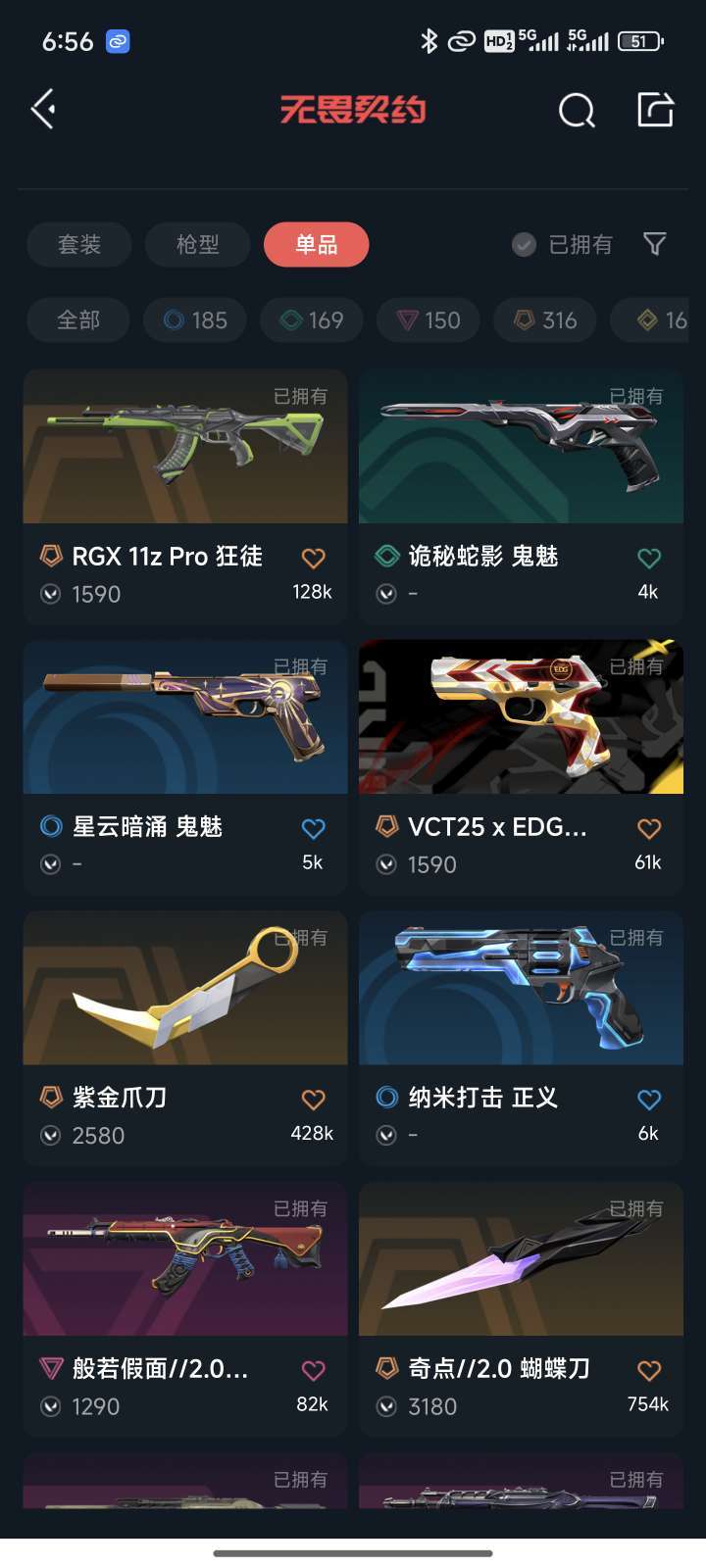Open the filter funnel icon
The height and width of the screenshot is (1568, 706).
coord(654,244)
